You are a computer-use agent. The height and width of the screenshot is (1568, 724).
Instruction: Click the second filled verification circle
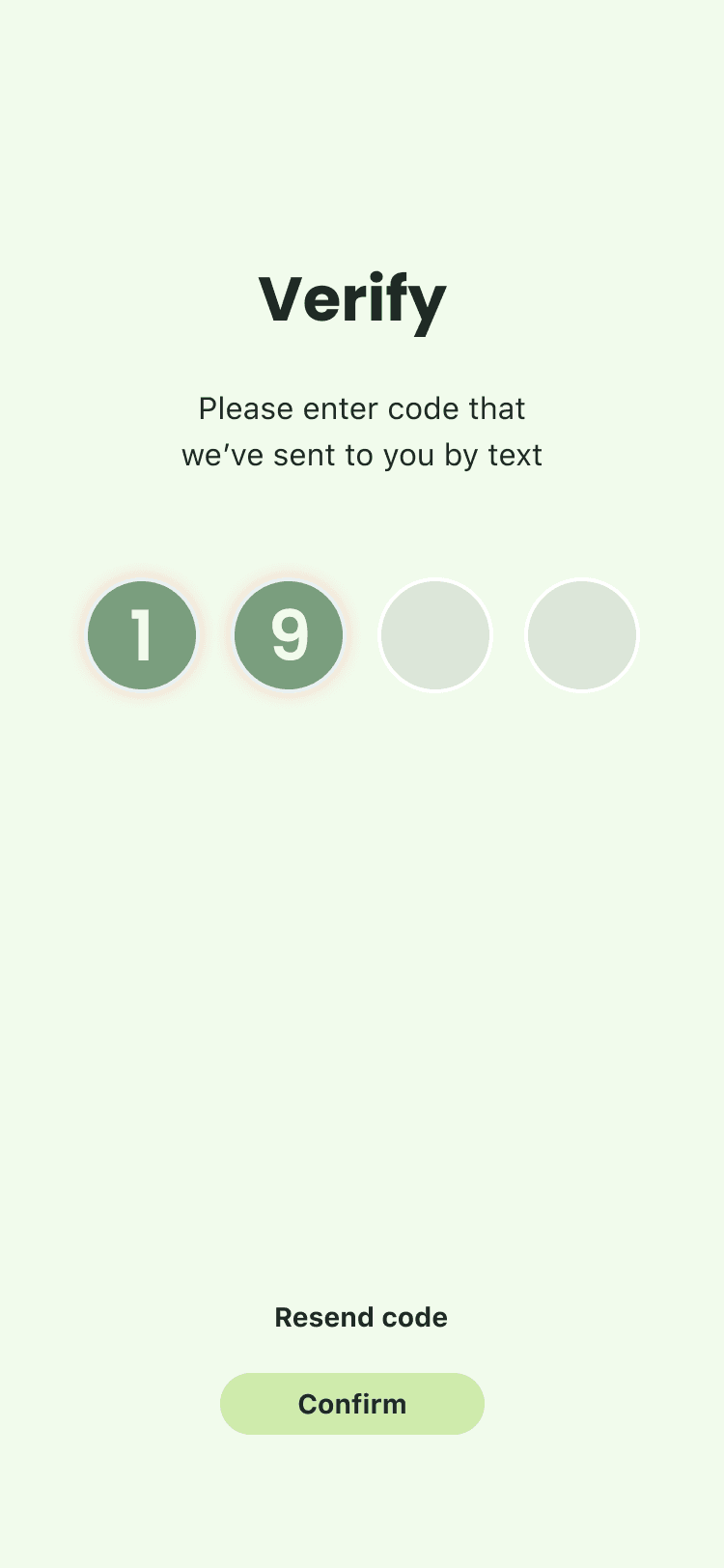click(x=288, y=635)
